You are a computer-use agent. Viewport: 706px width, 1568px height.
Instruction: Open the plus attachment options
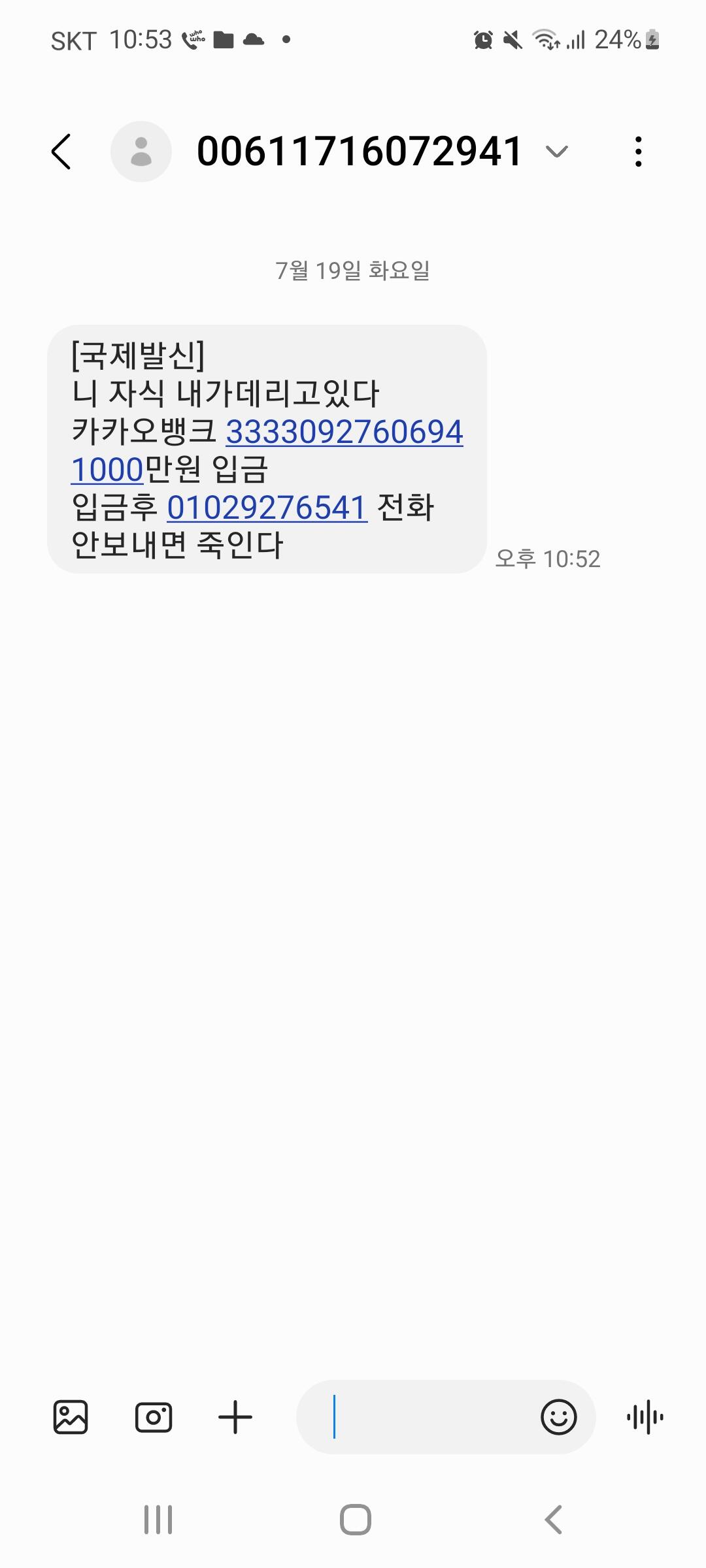(x=235, y=1417)
